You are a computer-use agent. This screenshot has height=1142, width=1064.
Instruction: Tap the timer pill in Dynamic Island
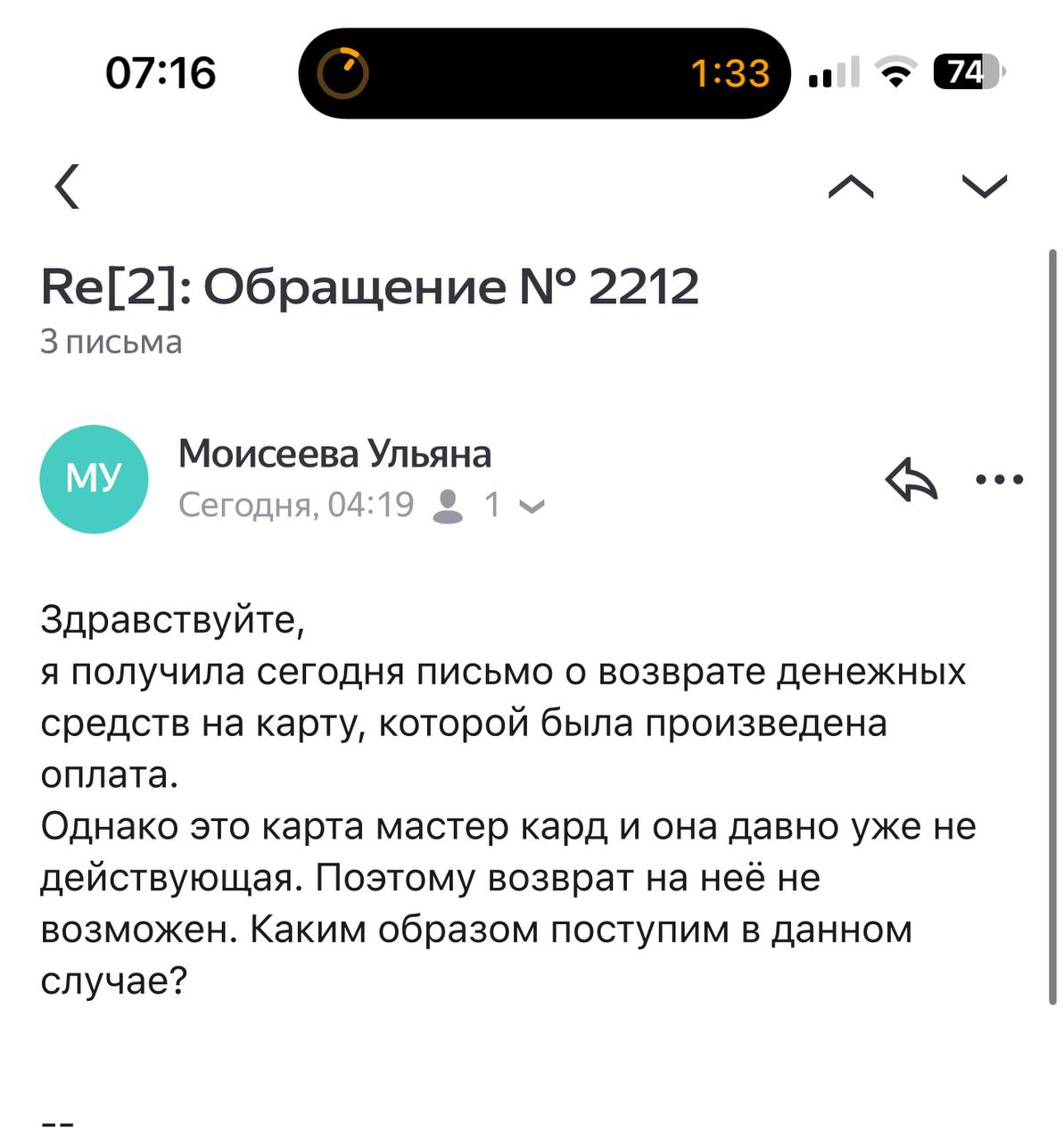coord(544,73)
